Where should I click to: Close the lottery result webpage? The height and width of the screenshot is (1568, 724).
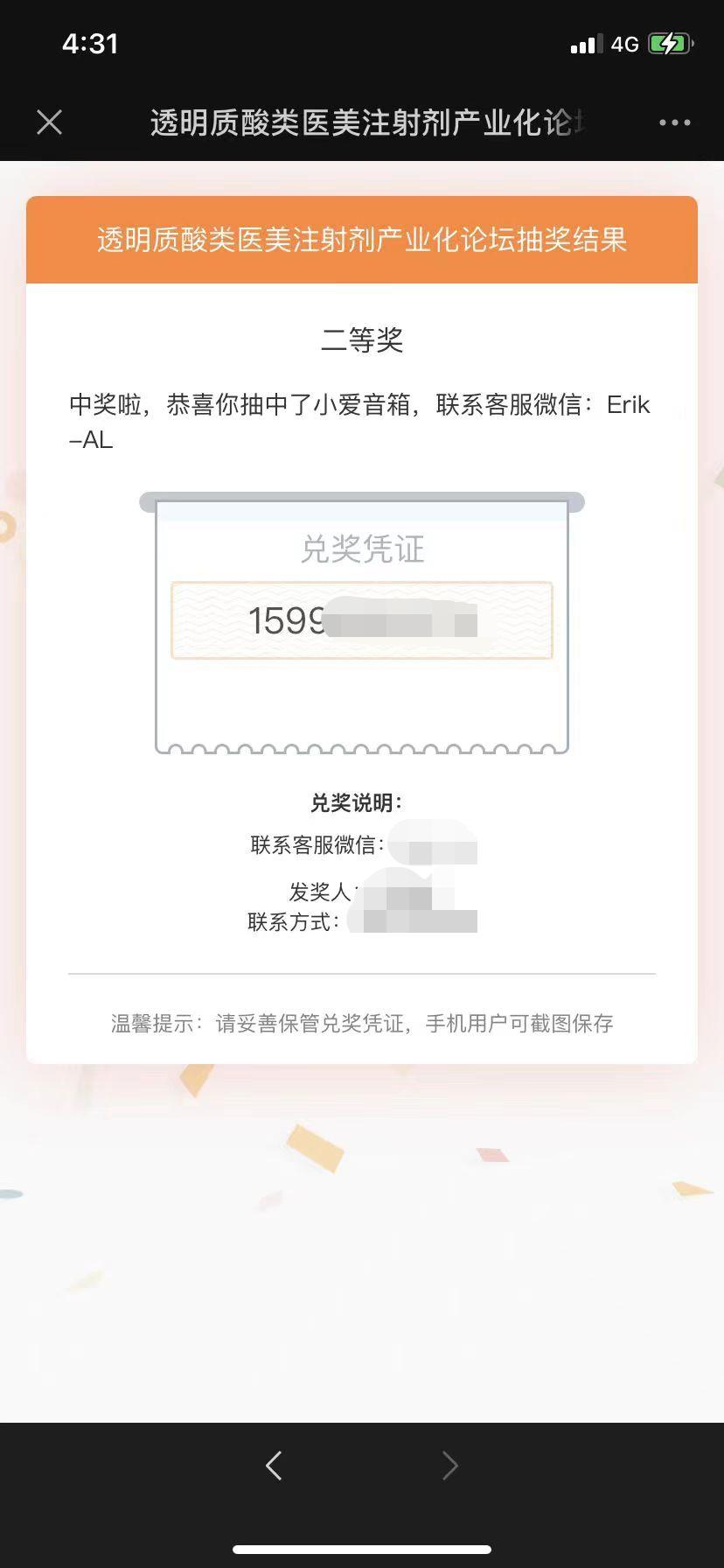tap(50, 122)
